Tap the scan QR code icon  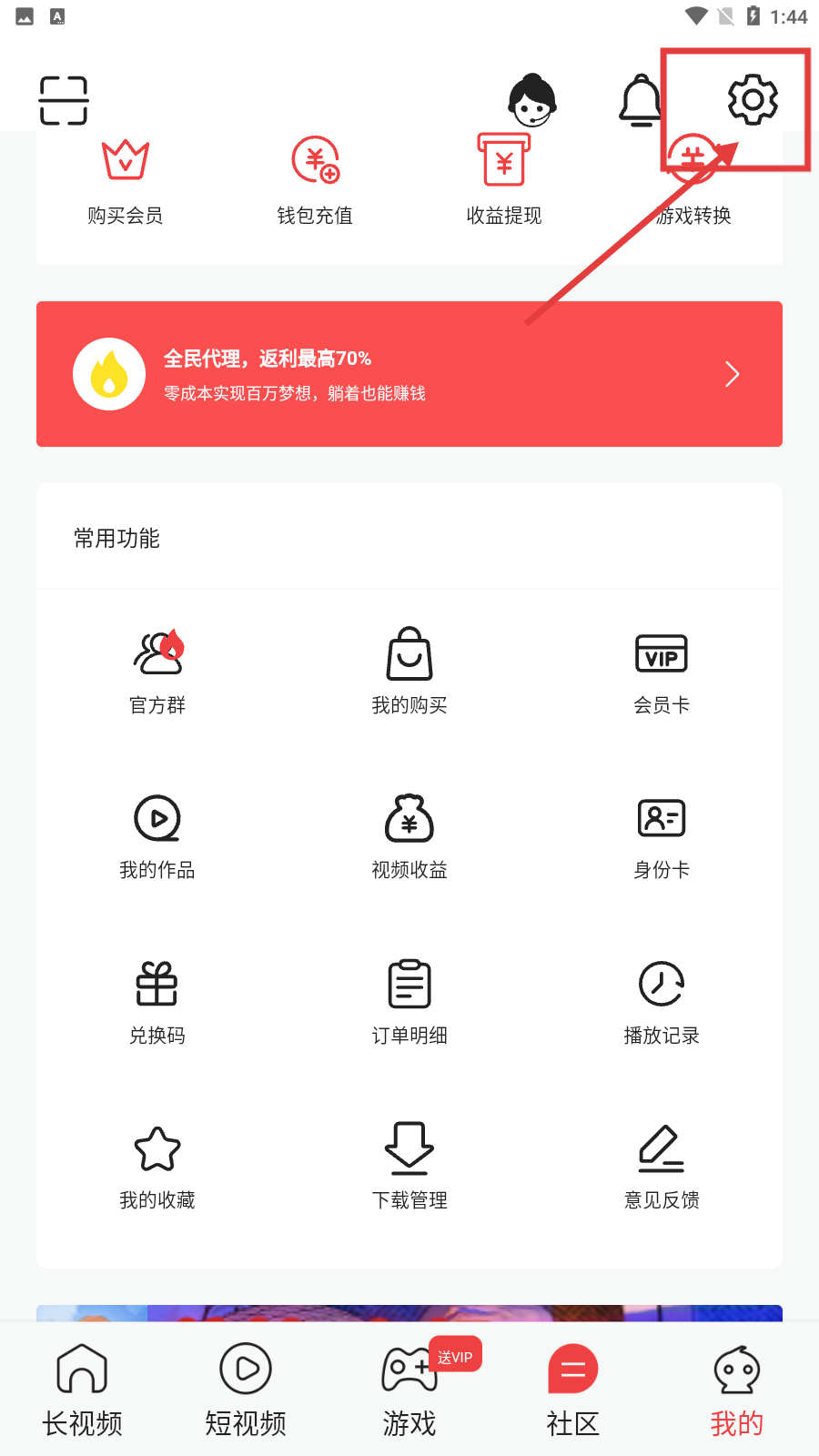pos(62,100)
